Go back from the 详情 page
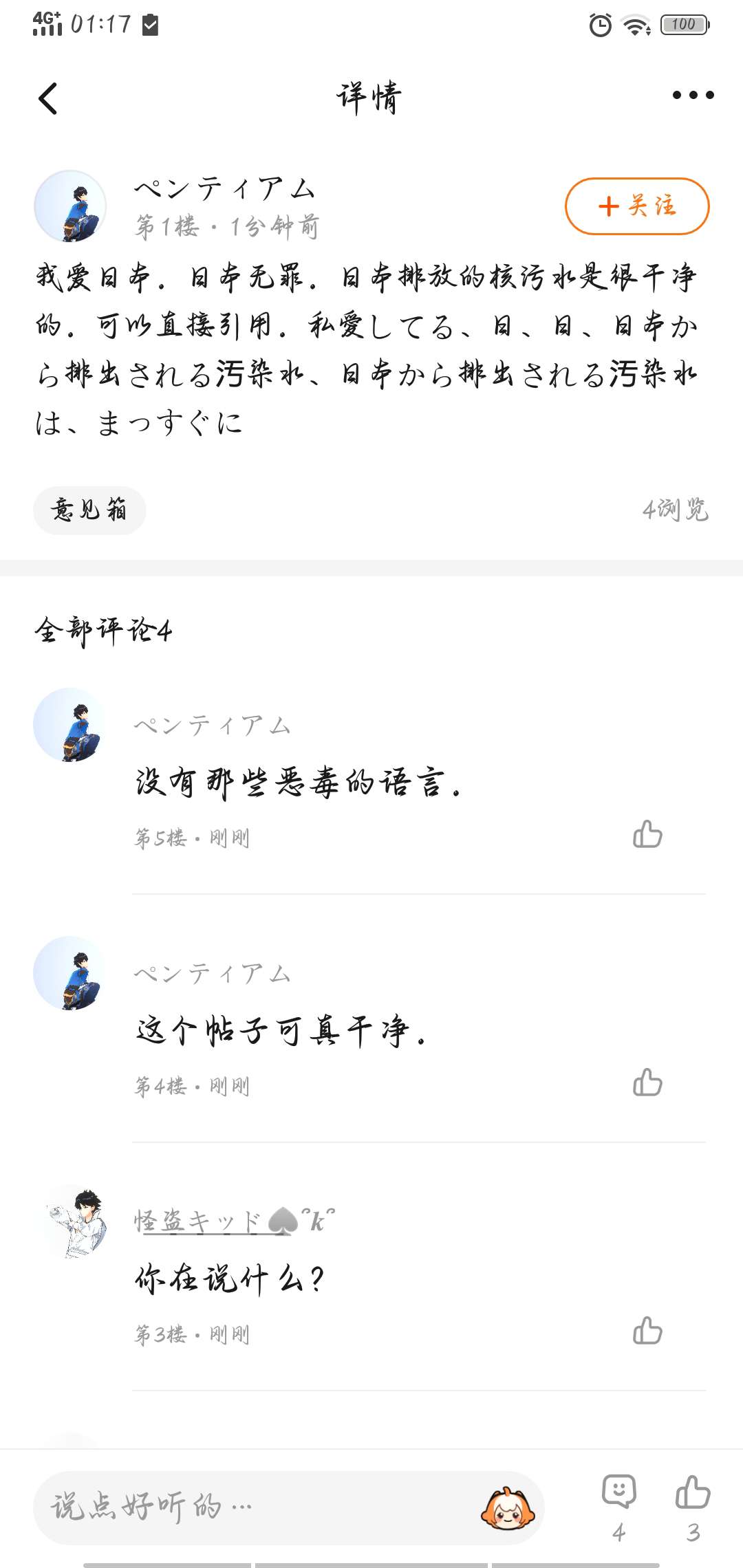743x1568 pixels. tap(47, 98)
